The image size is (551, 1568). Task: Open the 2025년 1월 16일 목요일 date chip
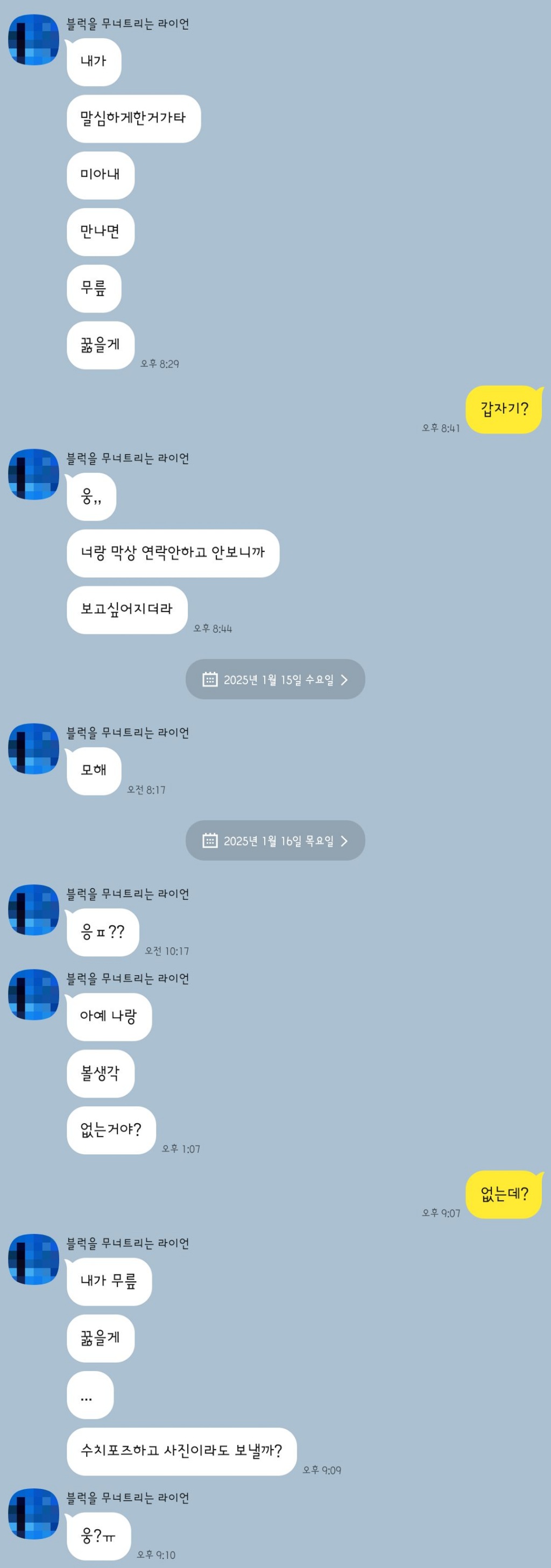coord(275,841)
